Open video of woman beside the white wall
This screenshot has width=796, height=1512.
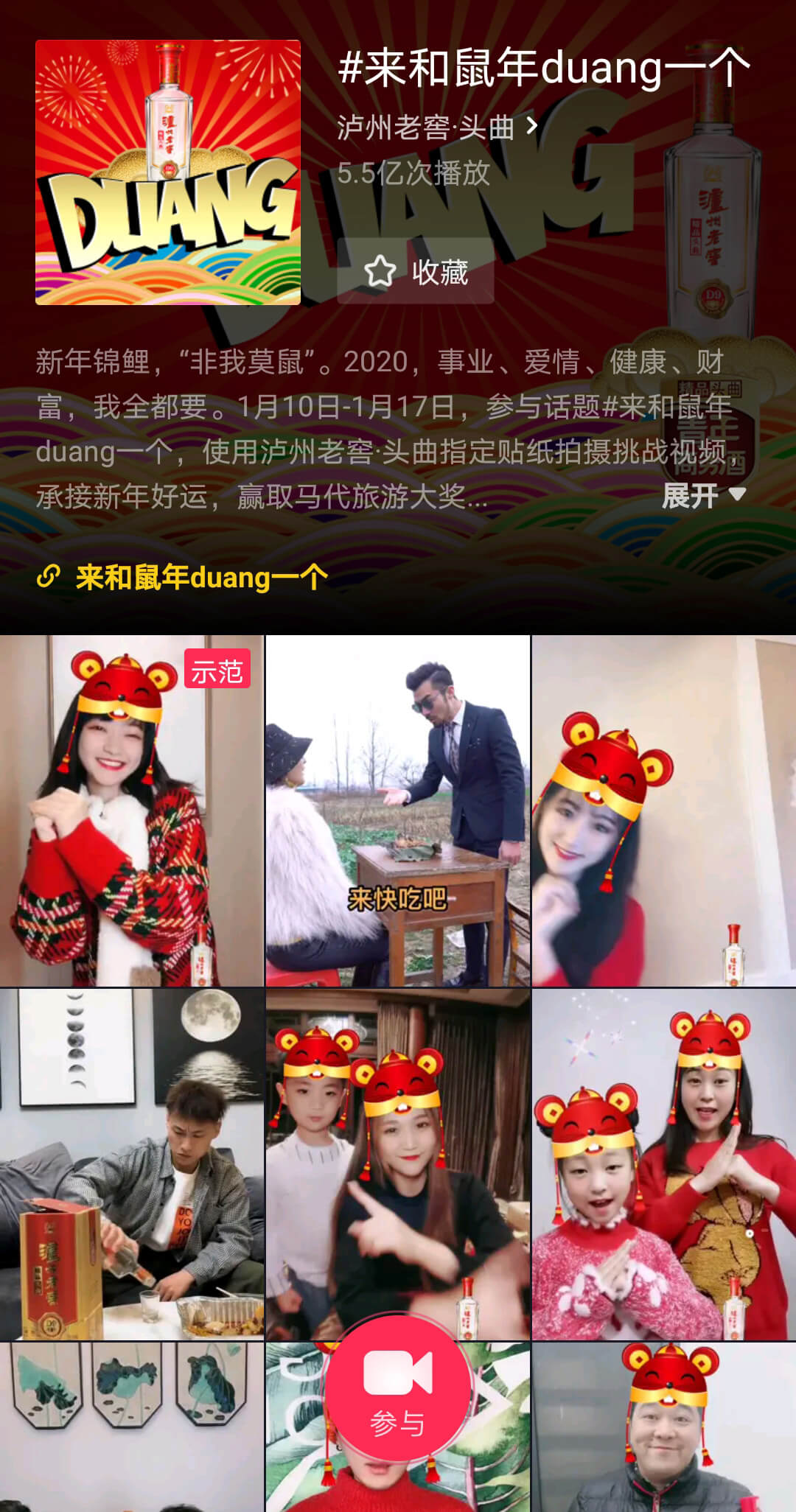pos(663,811)
